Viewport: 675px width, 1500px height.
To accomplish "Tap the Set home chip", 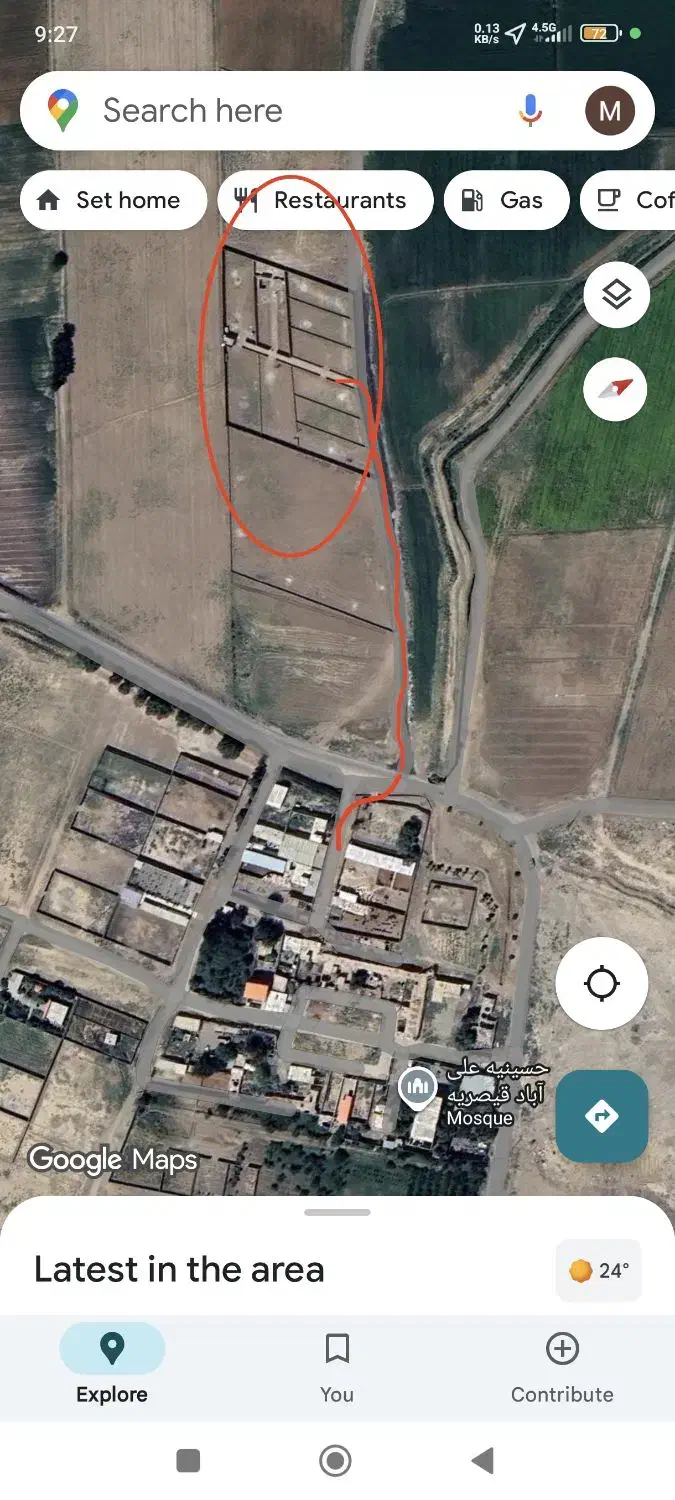I will click(112, 200).
